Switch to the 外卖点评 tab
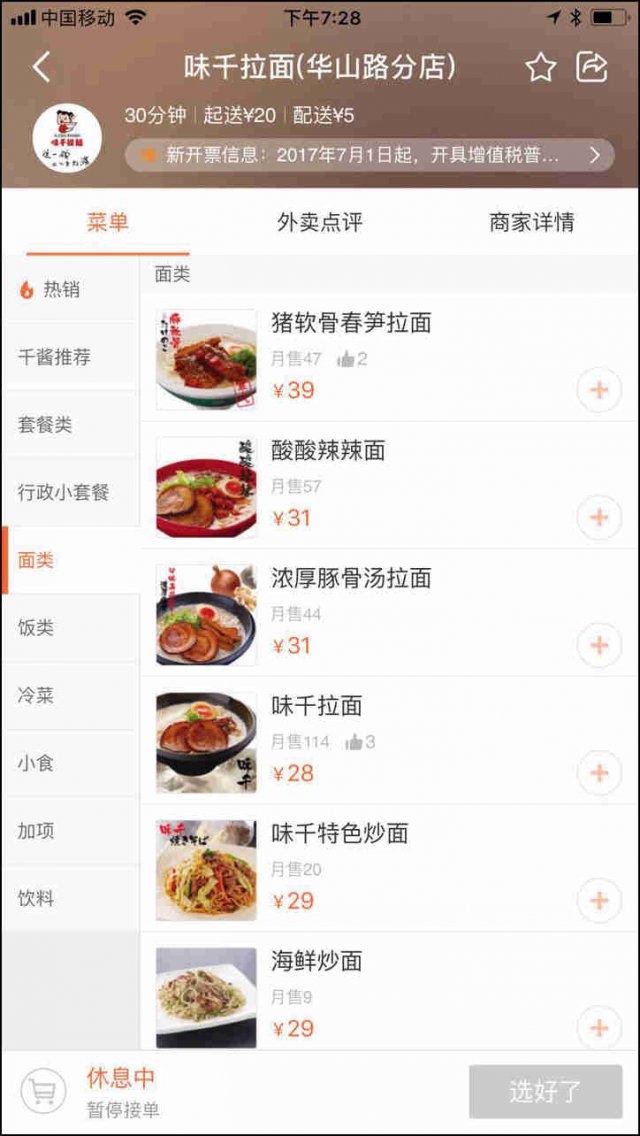The width and height of the screenshot is (640, 1136). click(320, 222)
